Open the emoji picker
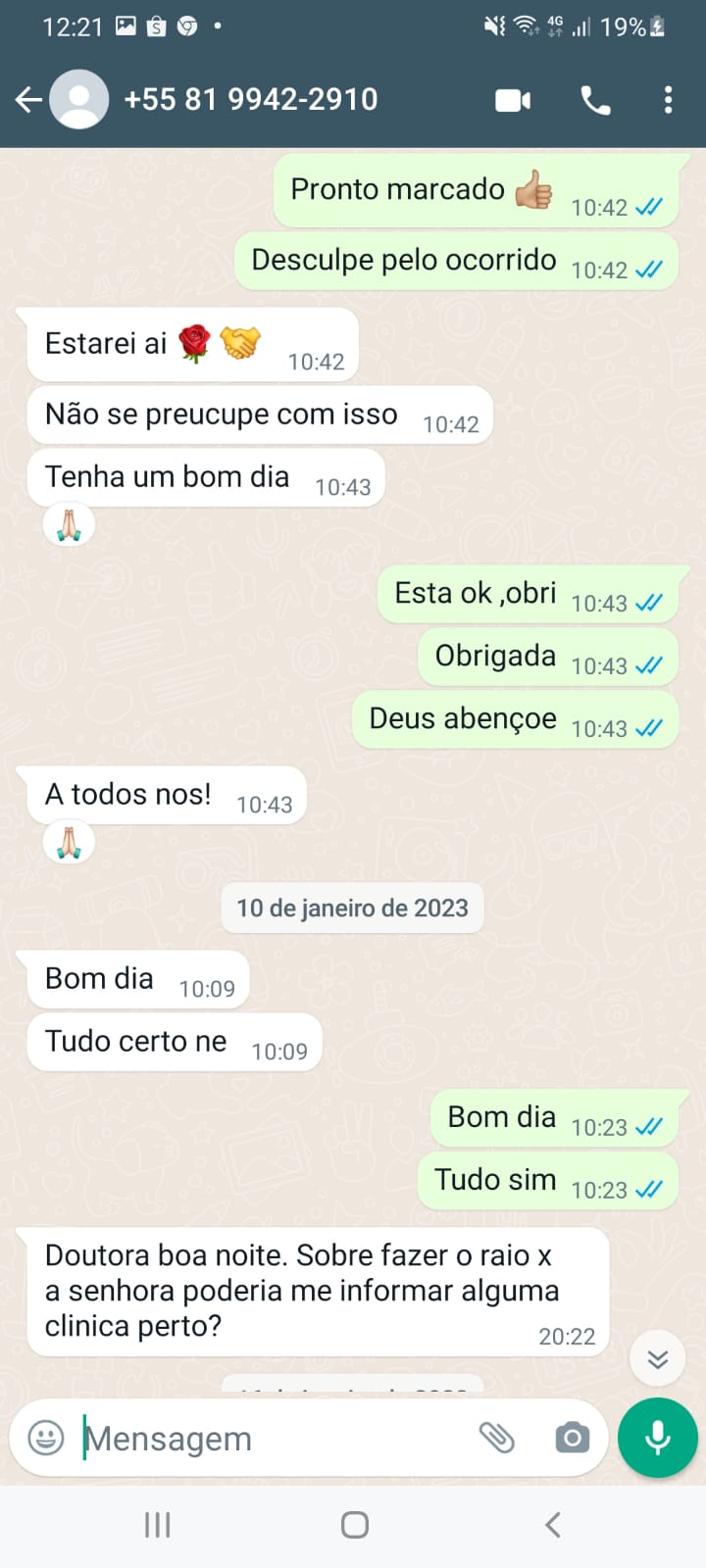Image resolution: width=706 pixels, height=1568 pixels. [x=46, y=1438]
